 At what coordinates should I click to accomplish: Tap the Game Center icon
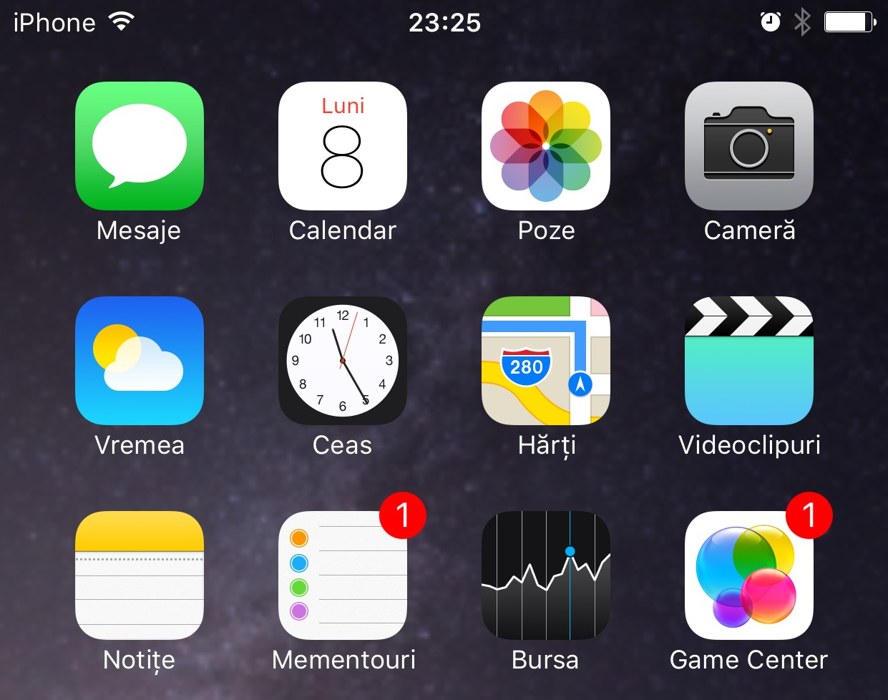pos(749,575)
